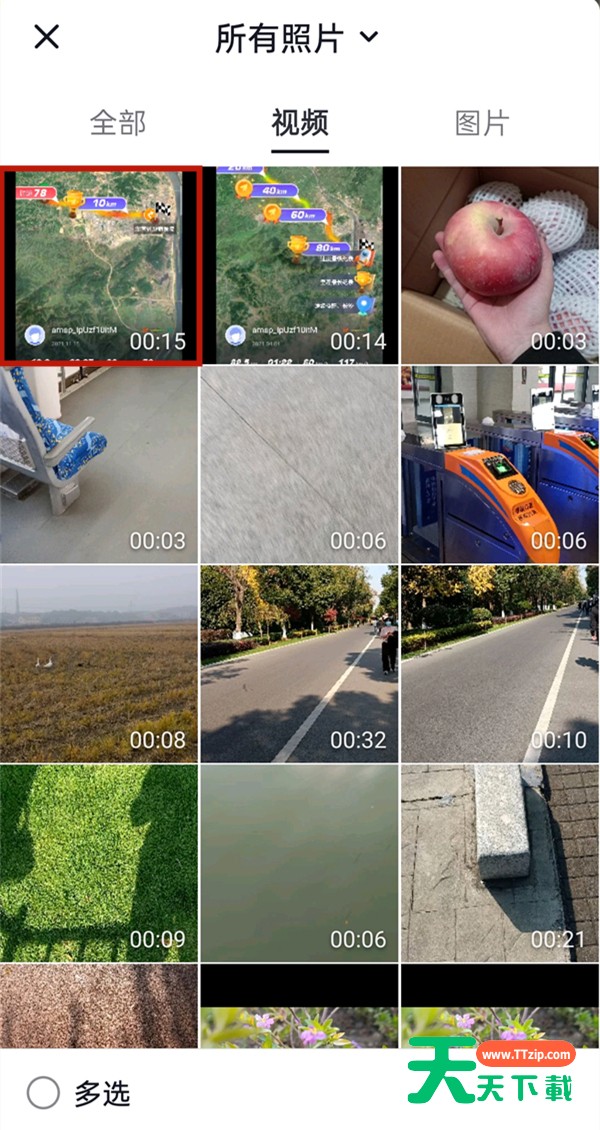Open the grass shadow video 00:09

coord(99,862)
